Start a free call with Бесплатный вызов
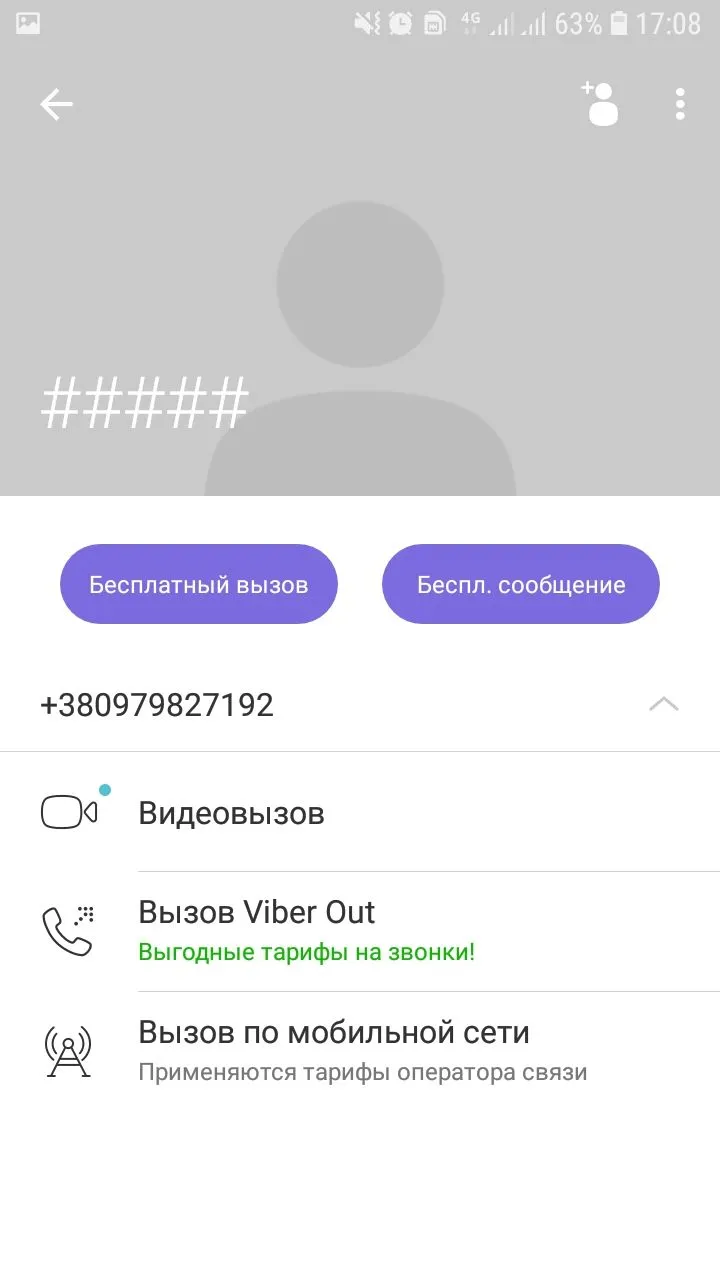Viewport: 720px width, 1280px height. 199,585
